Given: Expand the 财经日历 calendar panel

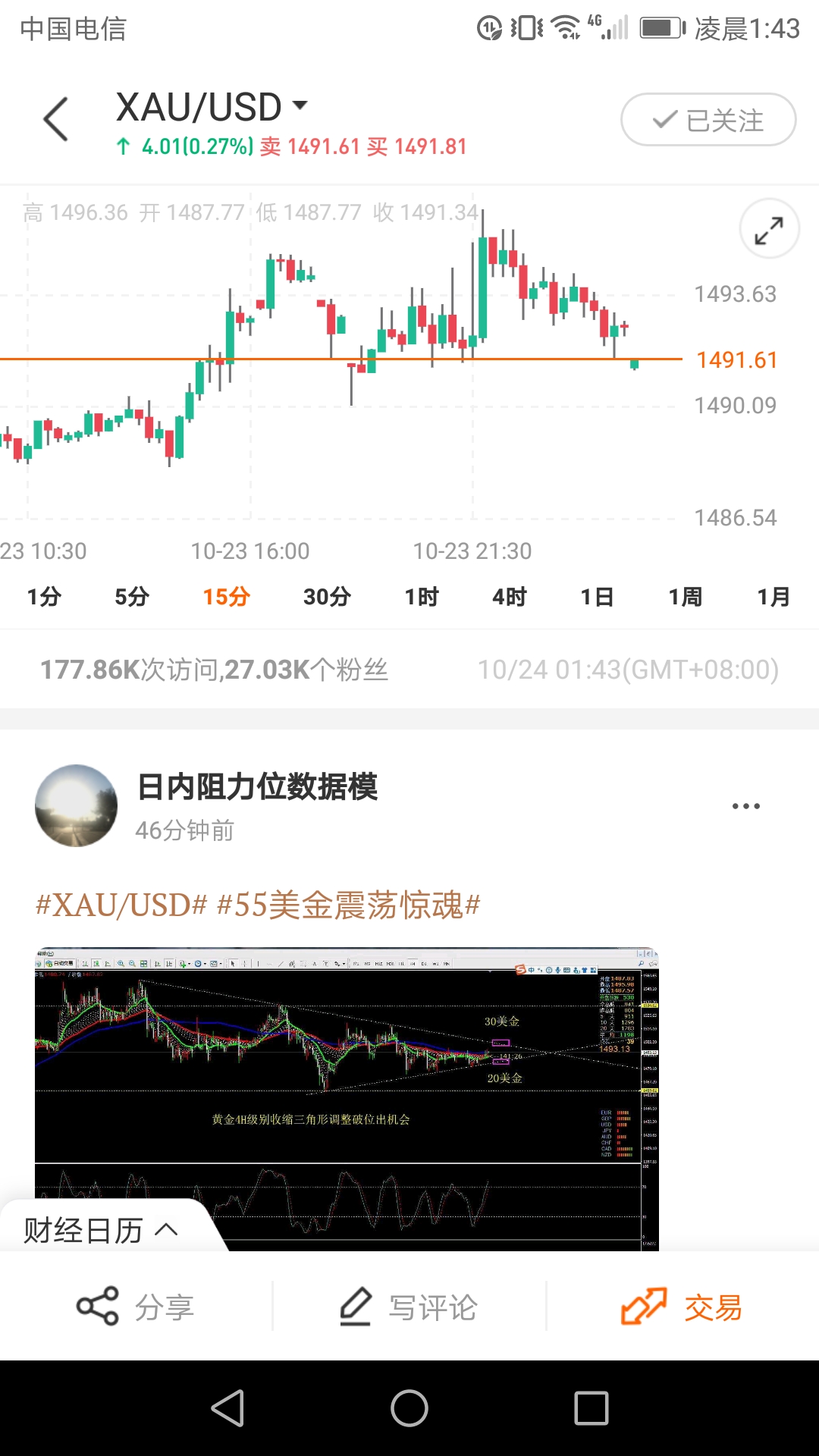Looking at the screenshot, I should [102, 1230].
